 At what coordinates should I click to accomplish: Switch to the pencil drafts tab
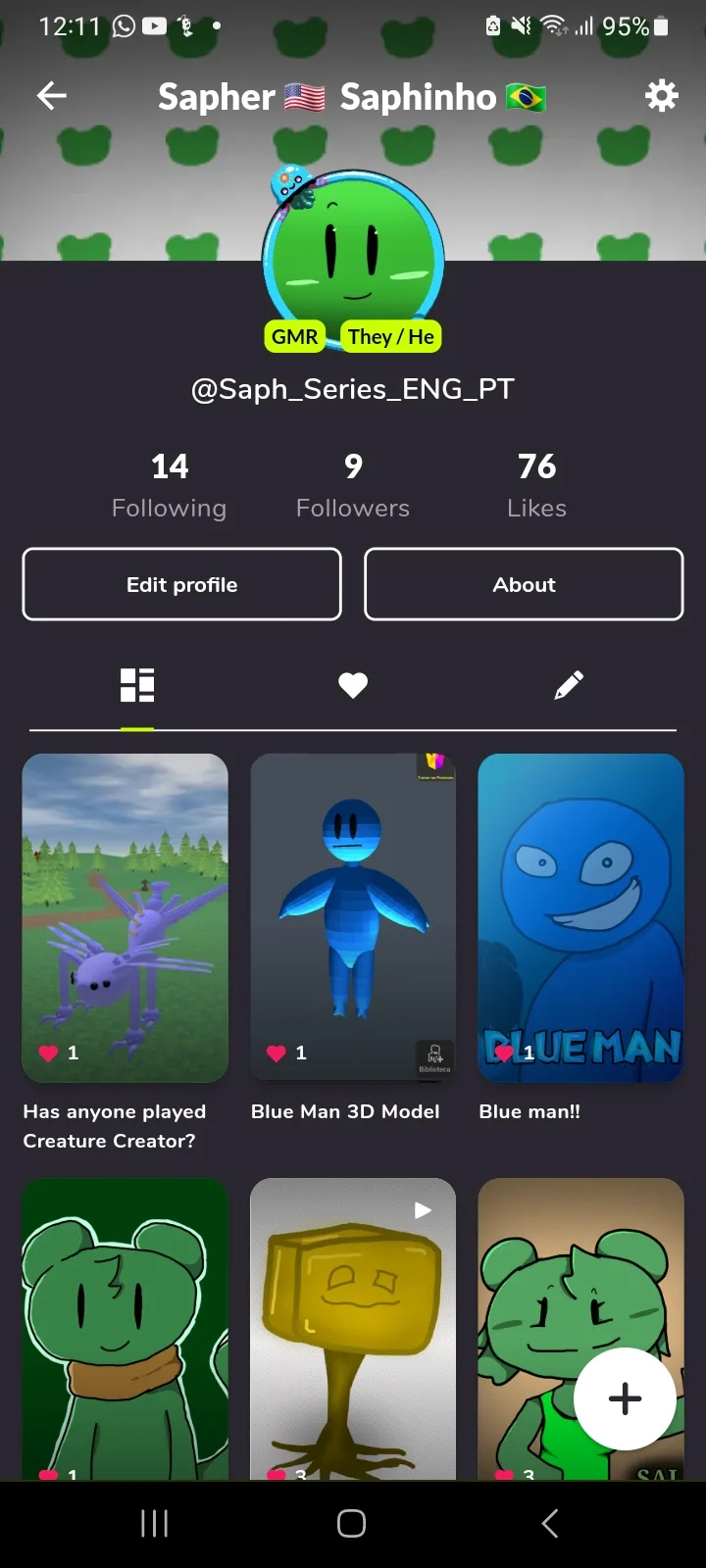[569, 685]
